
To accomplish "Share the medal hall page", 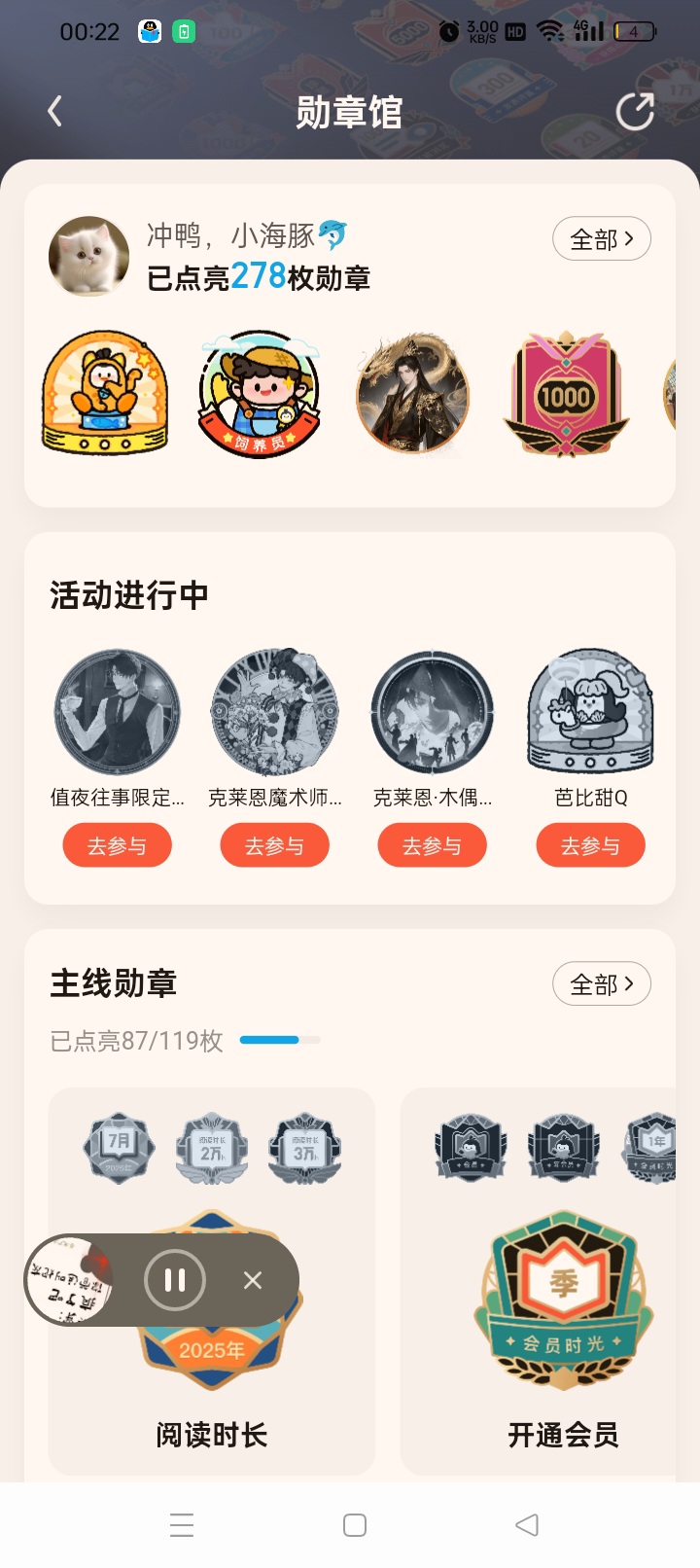I will [x=635, y=112].
